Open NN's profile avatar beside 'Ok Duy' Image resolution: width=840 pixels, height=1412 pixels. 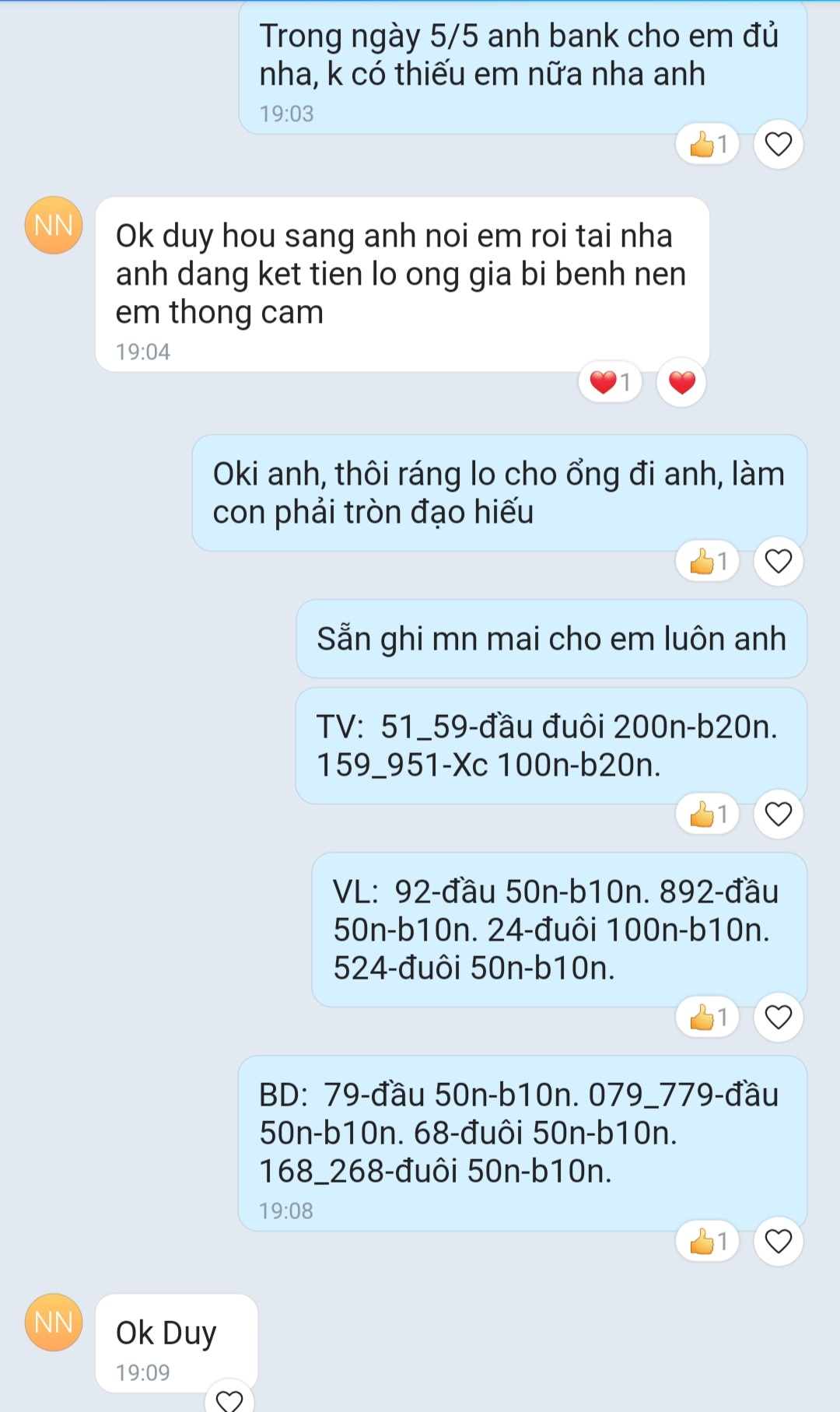coord(54,1322)
